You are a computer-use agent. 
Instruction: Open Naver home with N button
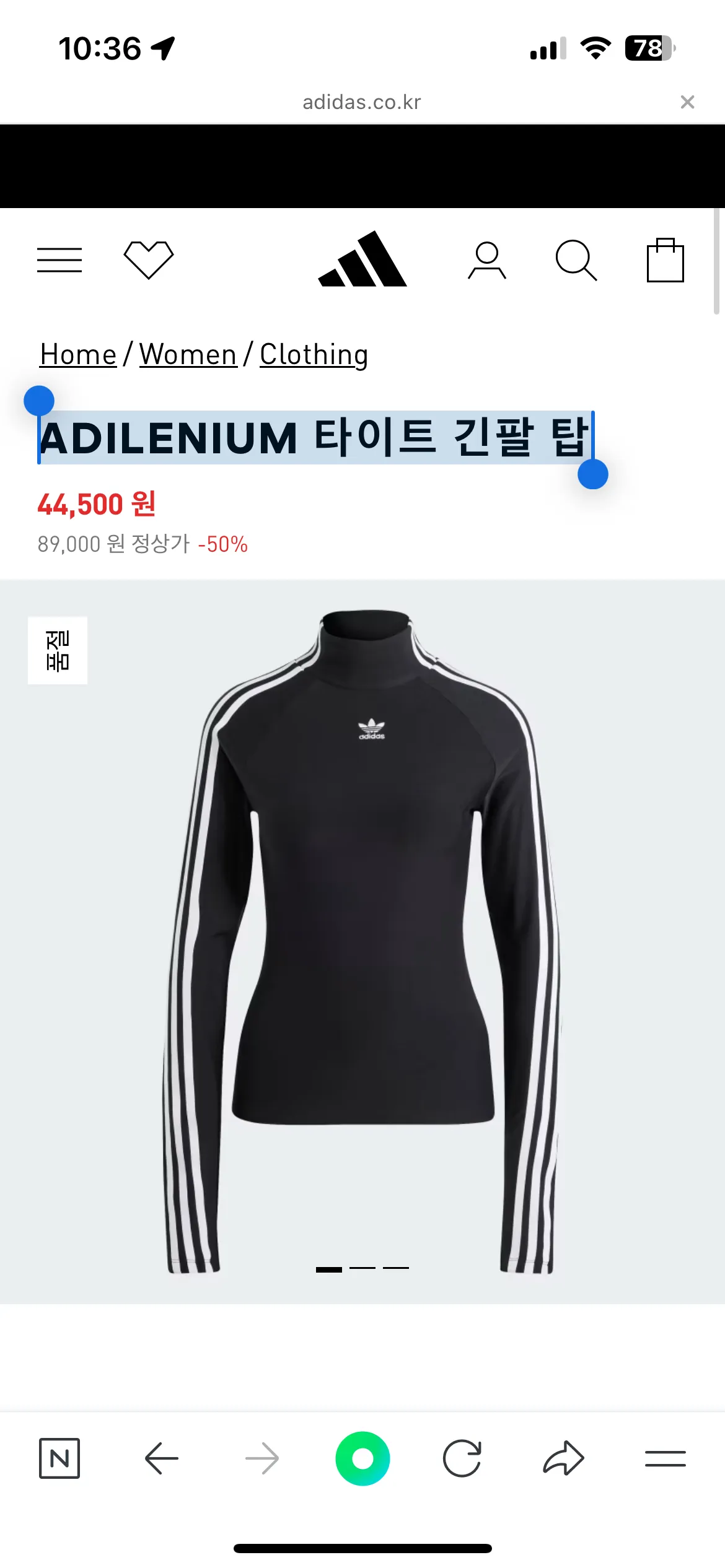coord(59,1458)
